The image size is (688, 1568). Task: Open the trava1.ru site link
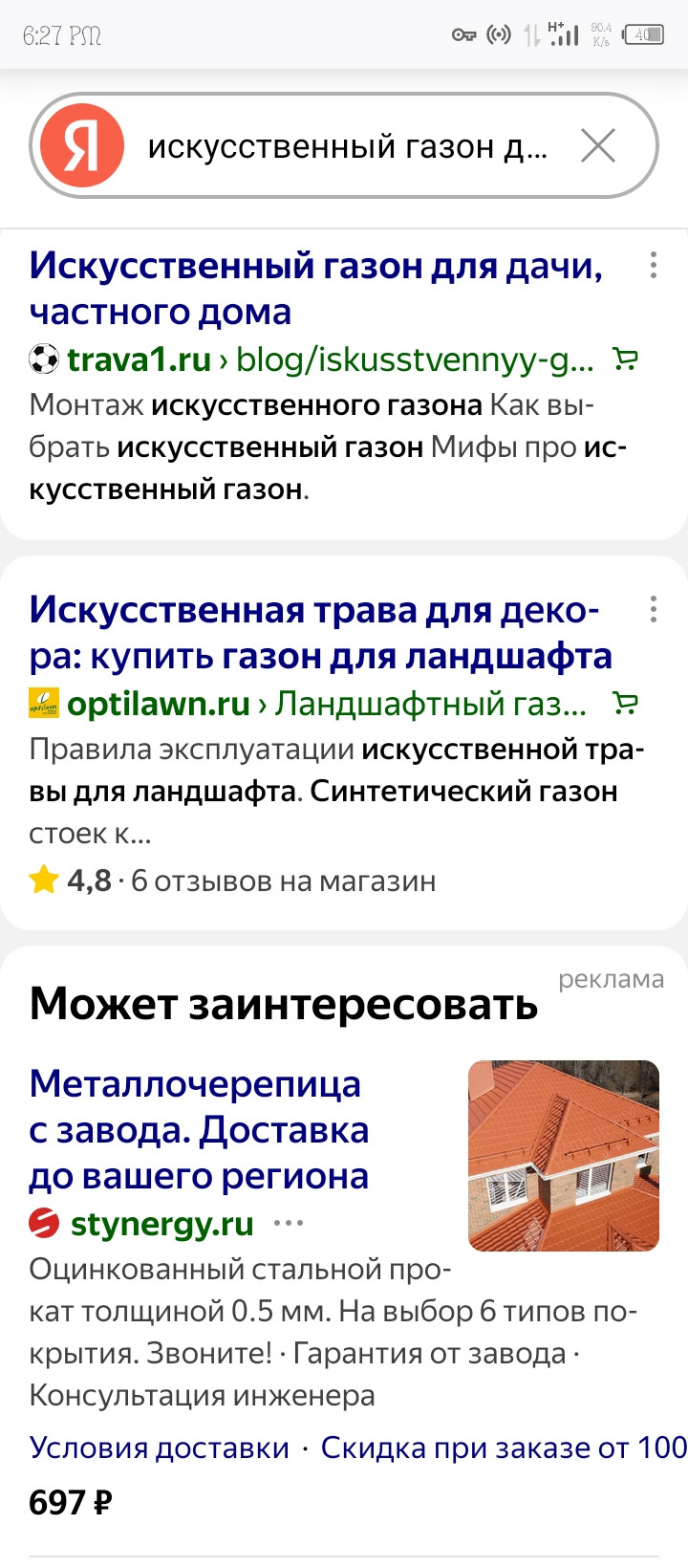point(139,359)
